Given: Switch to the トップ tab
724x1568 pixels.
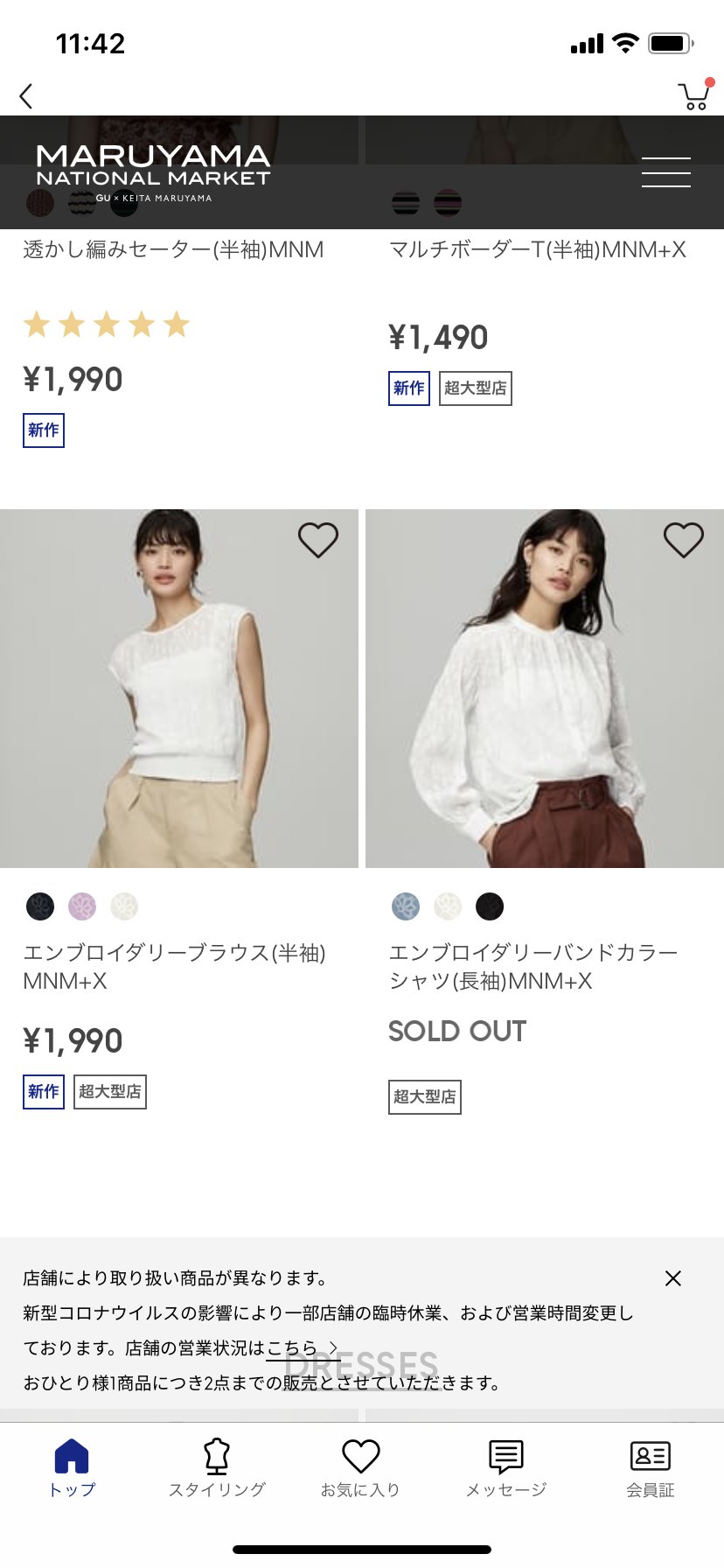Looking at the screenshot, I should [72, 1467].
